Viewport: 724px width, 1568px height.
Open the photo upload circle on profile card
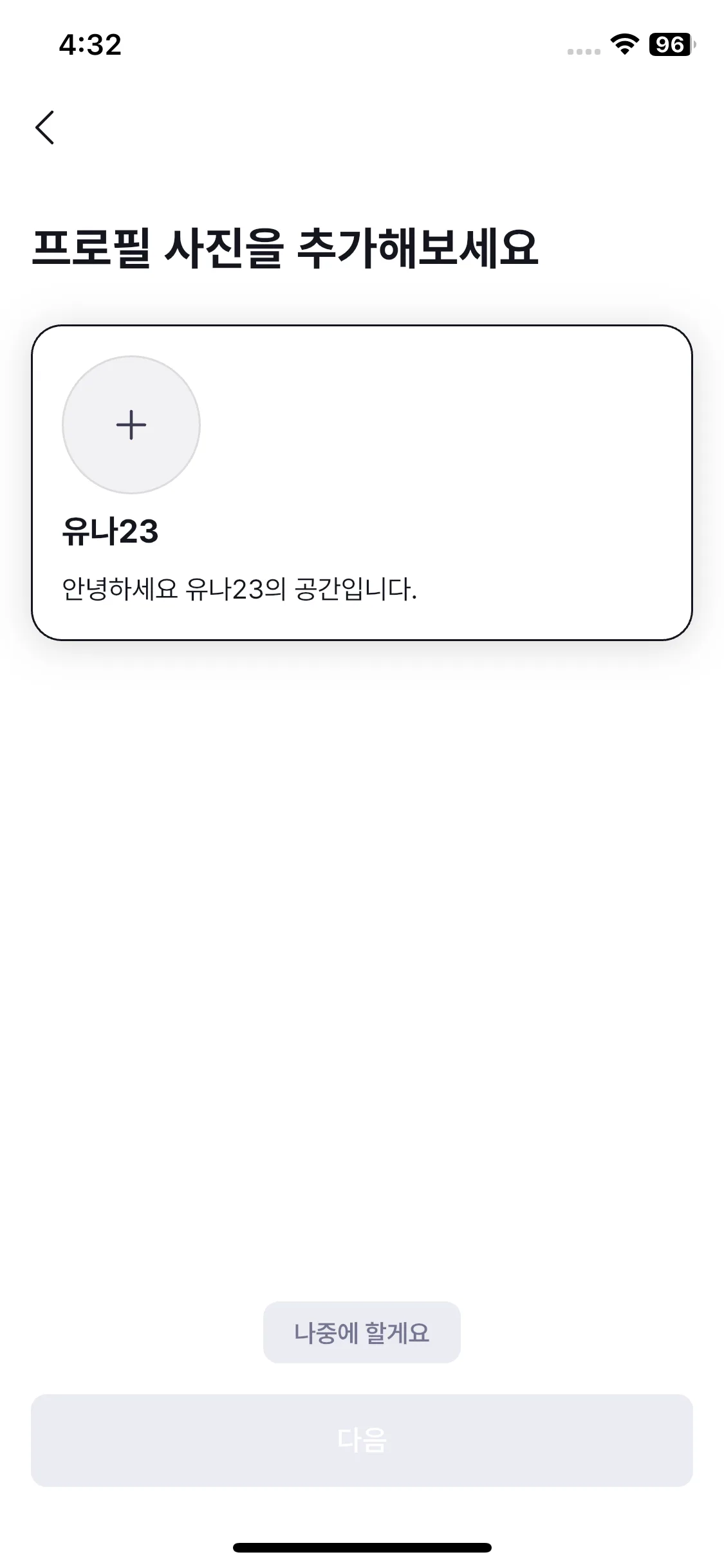coord(131,425)
